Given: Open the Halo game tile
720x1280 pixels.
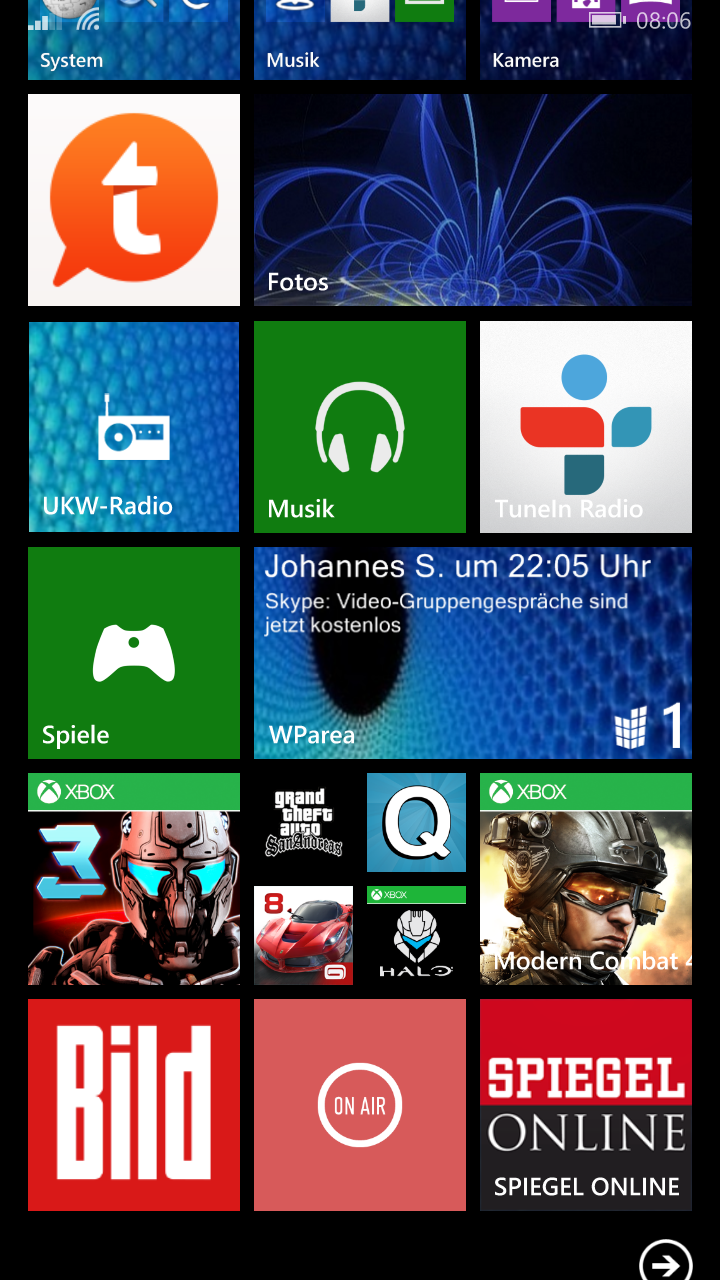Looking at the screenshot, I should click(x=416, y=935).
